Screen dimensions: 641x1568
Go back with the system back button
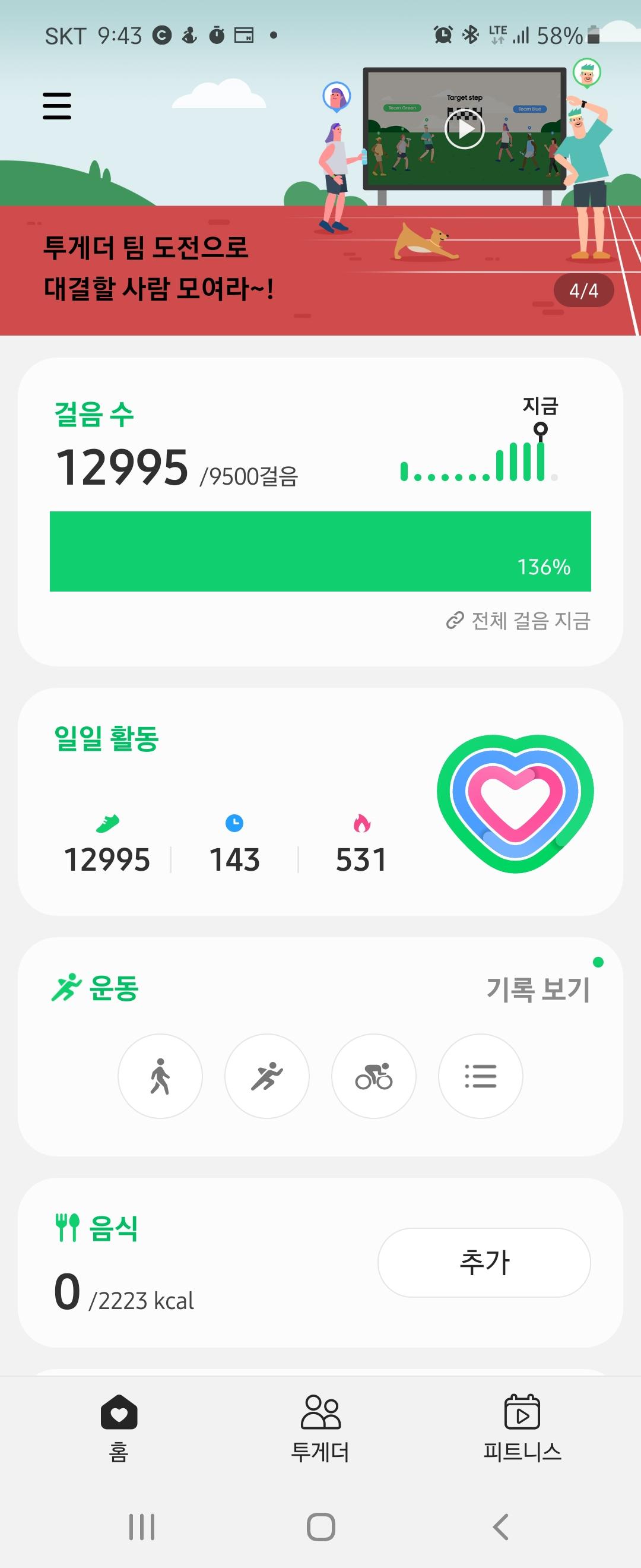point(500,1526)
